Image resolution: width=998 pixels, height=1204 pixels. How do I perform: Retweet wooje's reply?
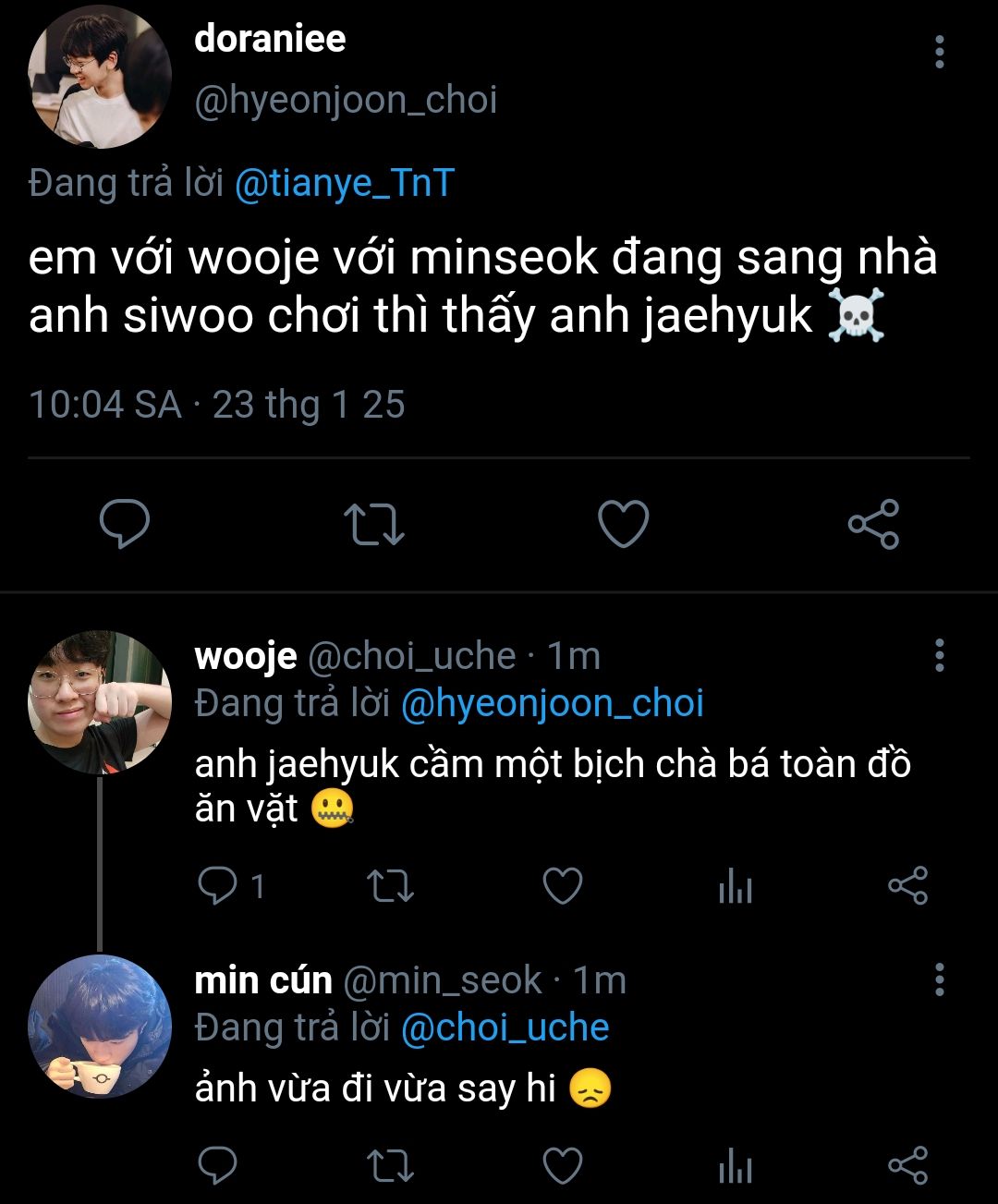pos(390,887)
